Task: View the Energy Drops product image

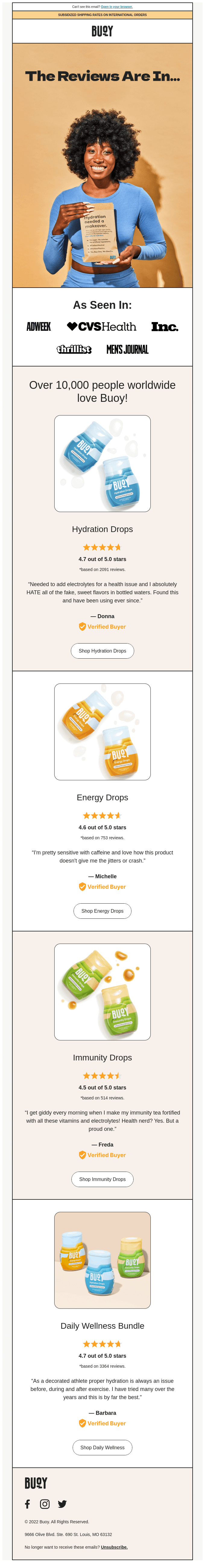Action: (x=102, y=732)
